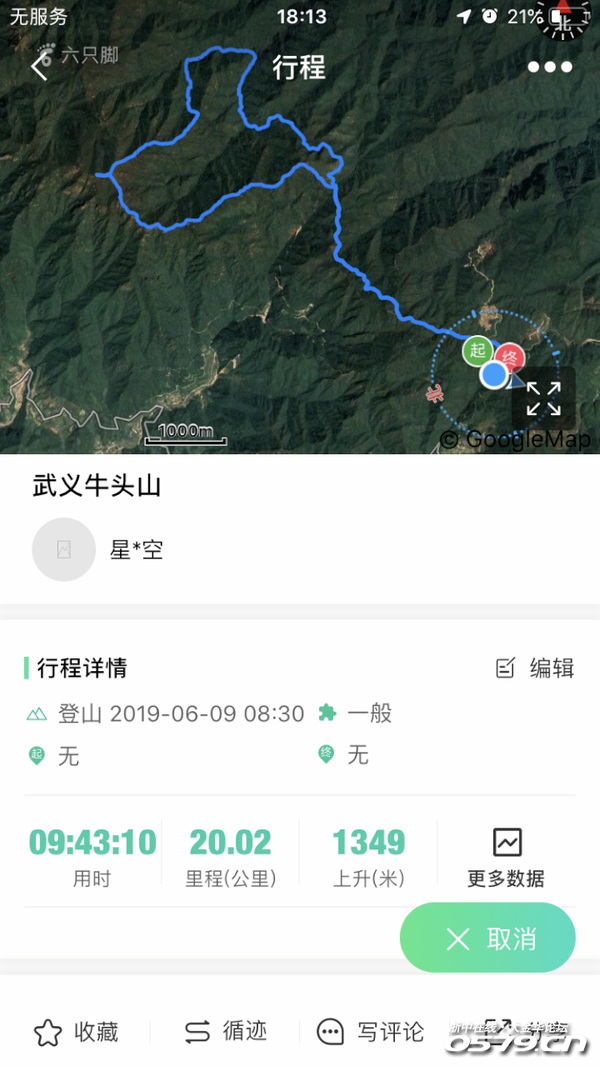The height and width of the screenshot is (1067, 600).
Task: Select 循迹 to follow this track
Action: (226, 1032)
